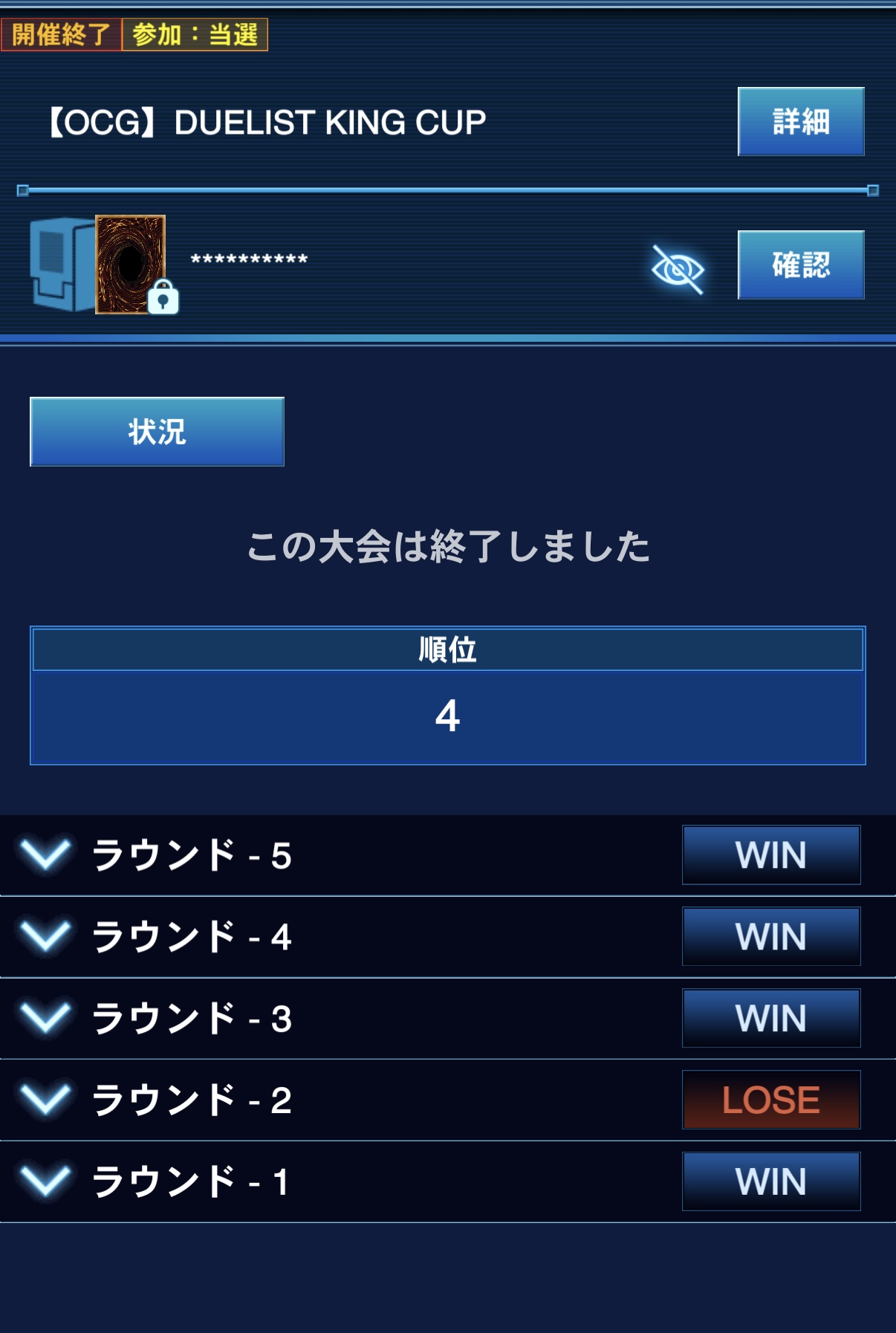Toggle deck visibility eye icon
This screenshot has width=896, height=1333.
coord(677,268)
